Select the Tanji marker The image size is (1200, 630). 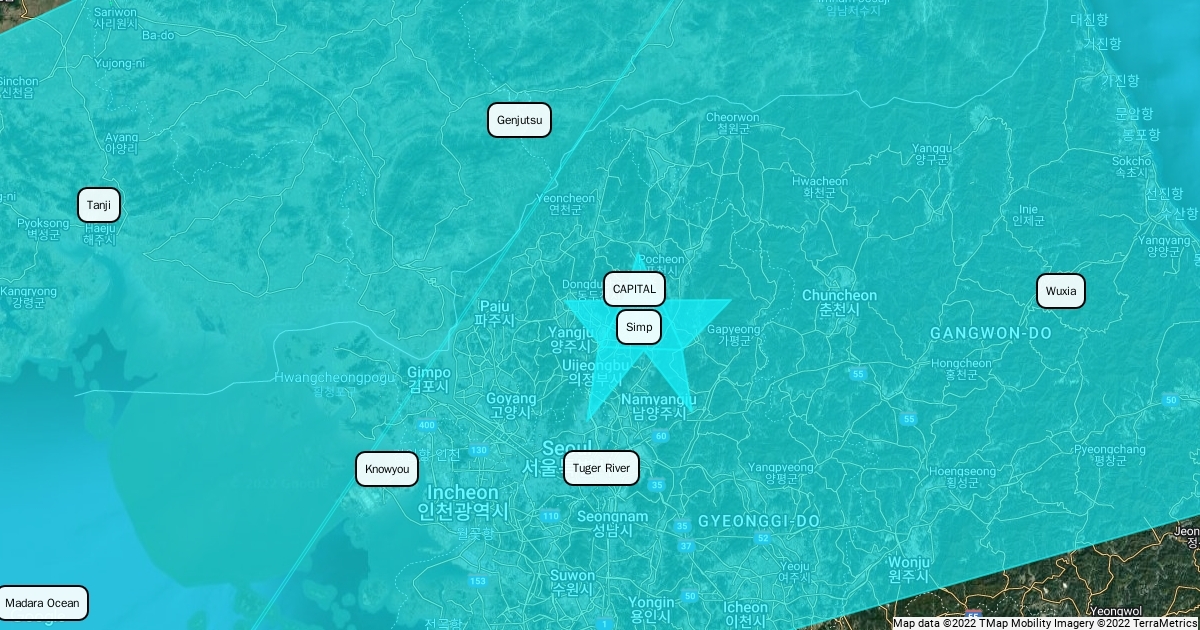click(99, 205)
